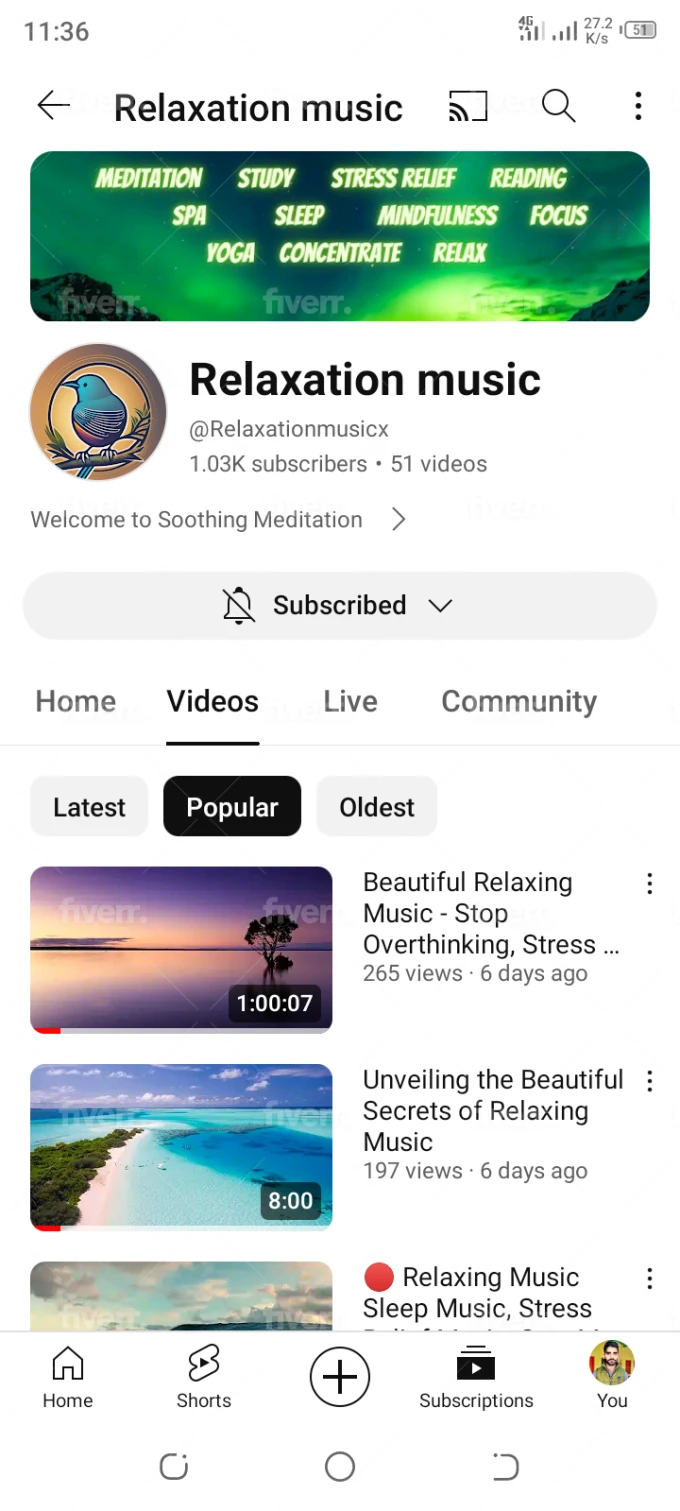Search within the channel
The height and width of the screenshot is (1511, 680).
[x=558, y=106]
